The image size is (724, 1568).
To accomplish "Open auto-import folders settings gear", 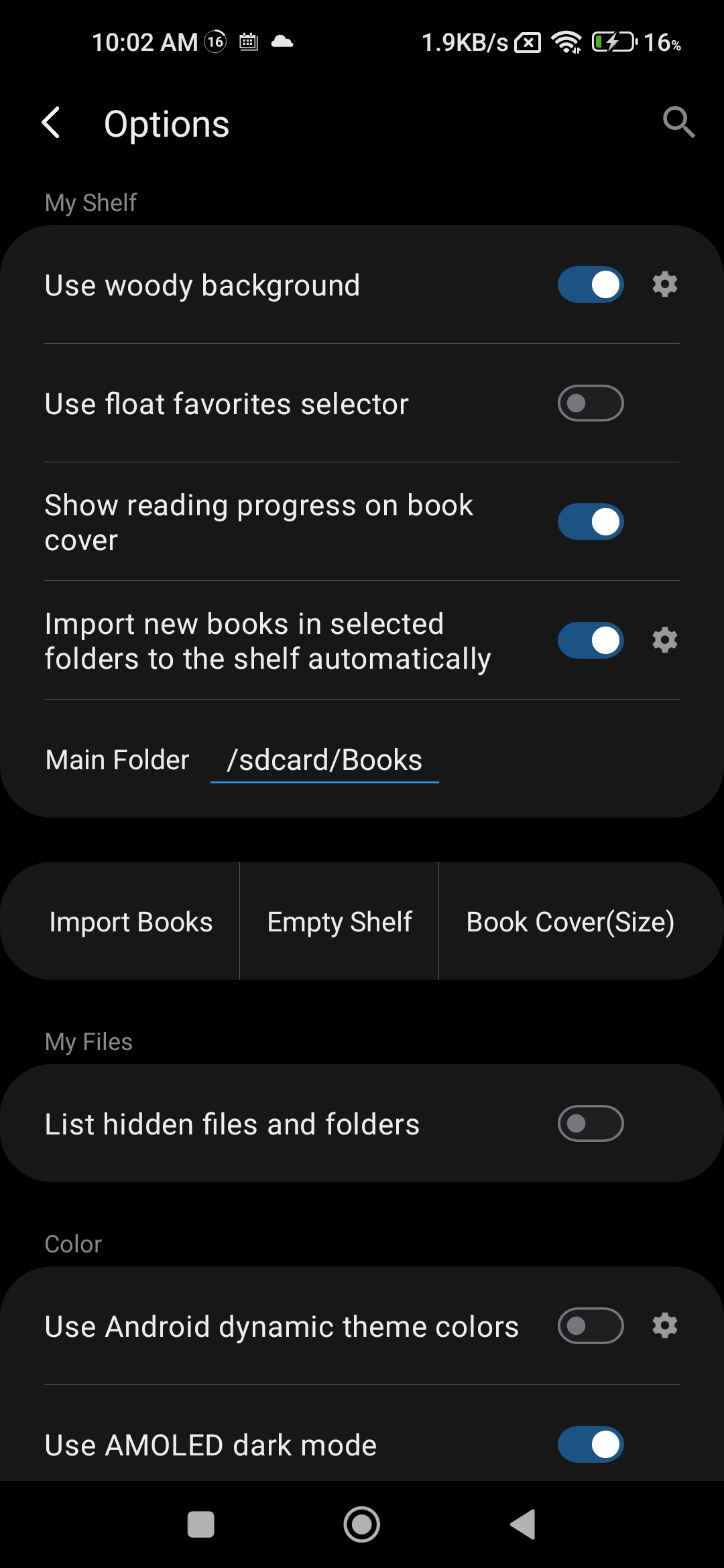I will [664, 641].
